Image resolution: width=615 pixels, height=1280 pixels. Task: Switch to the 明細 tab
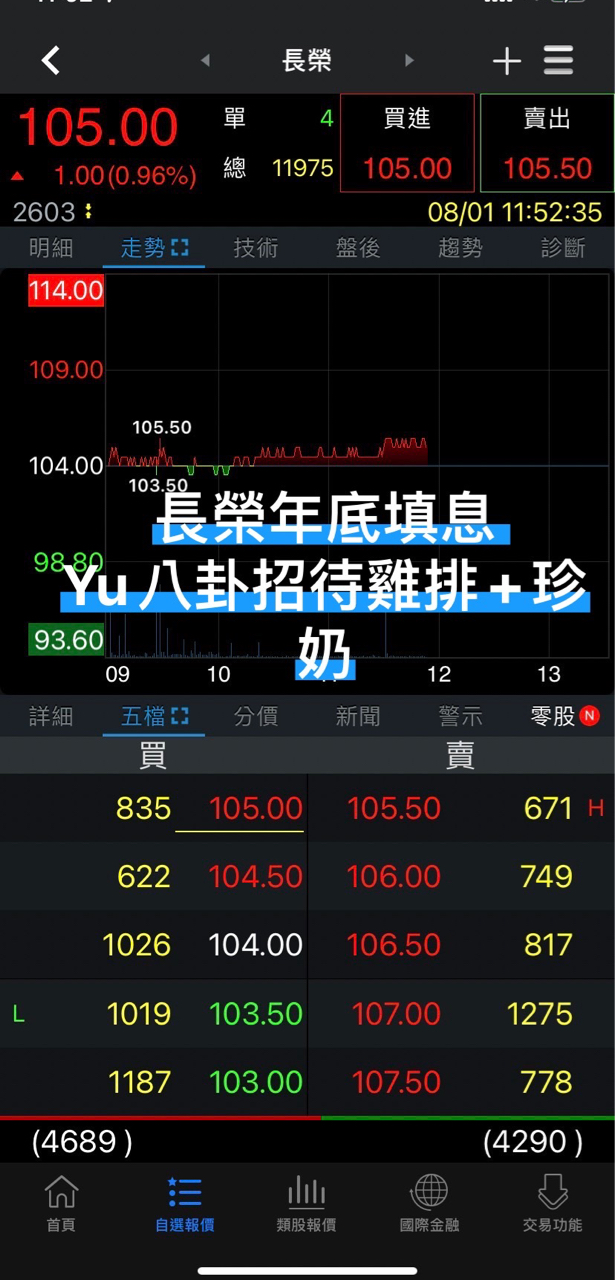point(51,248)
